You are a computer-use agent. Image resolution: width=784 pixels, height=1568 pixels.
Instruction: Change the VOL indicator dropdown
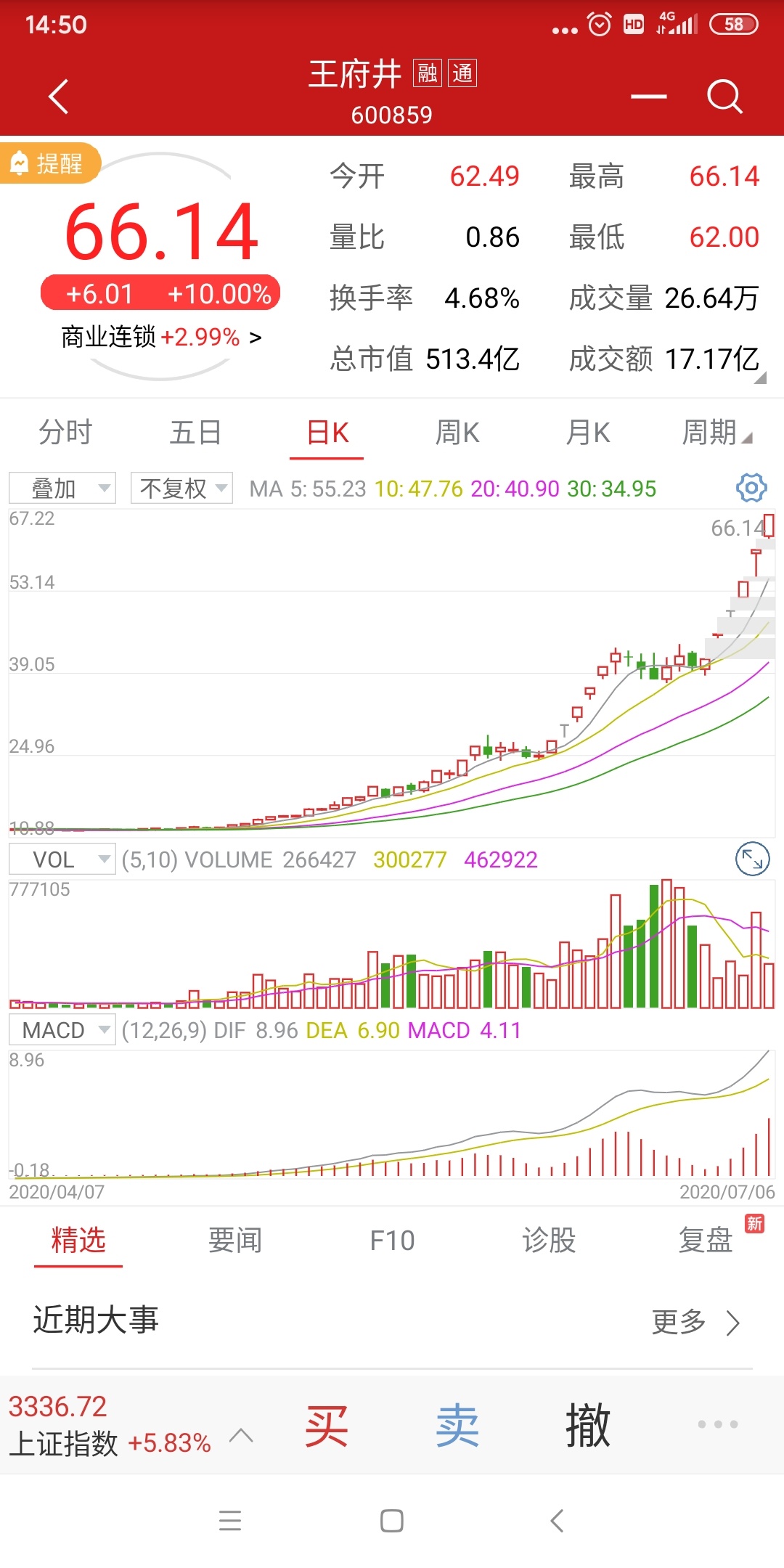pos(62,859)
